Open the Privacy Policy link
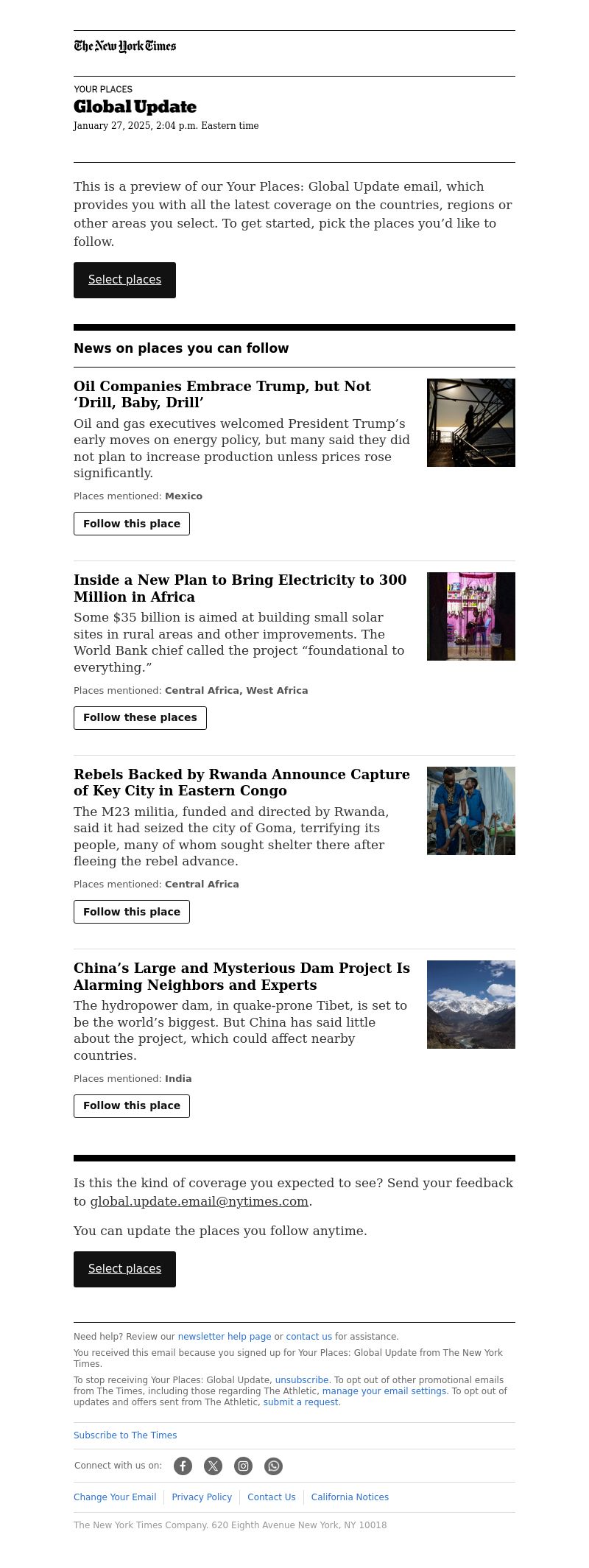 202,1497
